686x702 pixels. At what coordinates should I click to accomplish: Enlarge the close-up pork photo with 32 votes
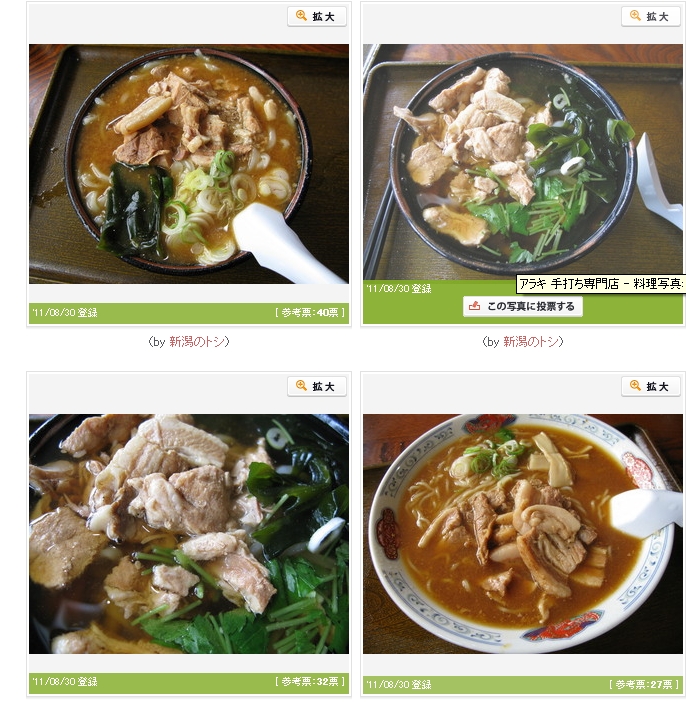pos(317,386)
